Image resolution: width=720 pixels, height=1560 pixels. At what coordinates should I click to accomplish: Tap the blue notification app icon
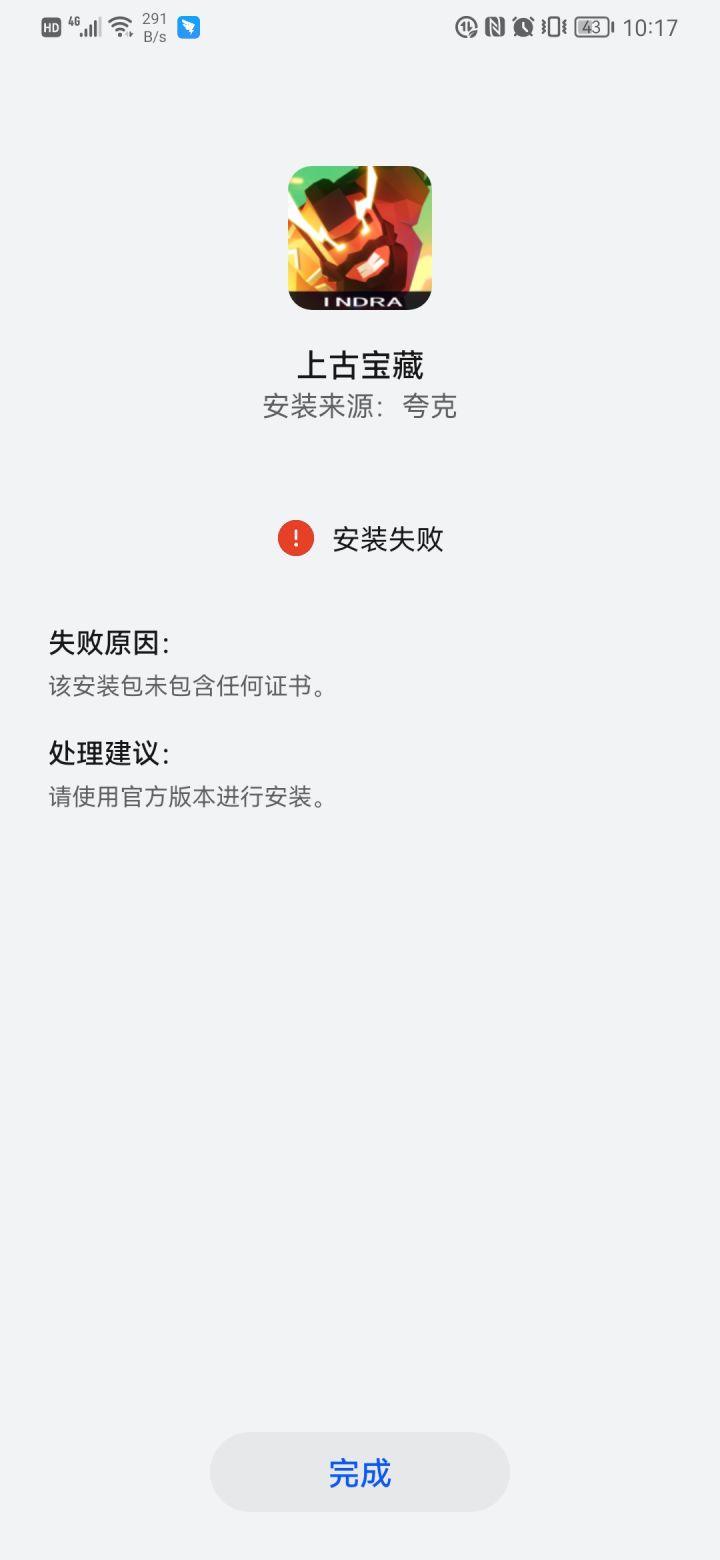[x=187, y=27]
